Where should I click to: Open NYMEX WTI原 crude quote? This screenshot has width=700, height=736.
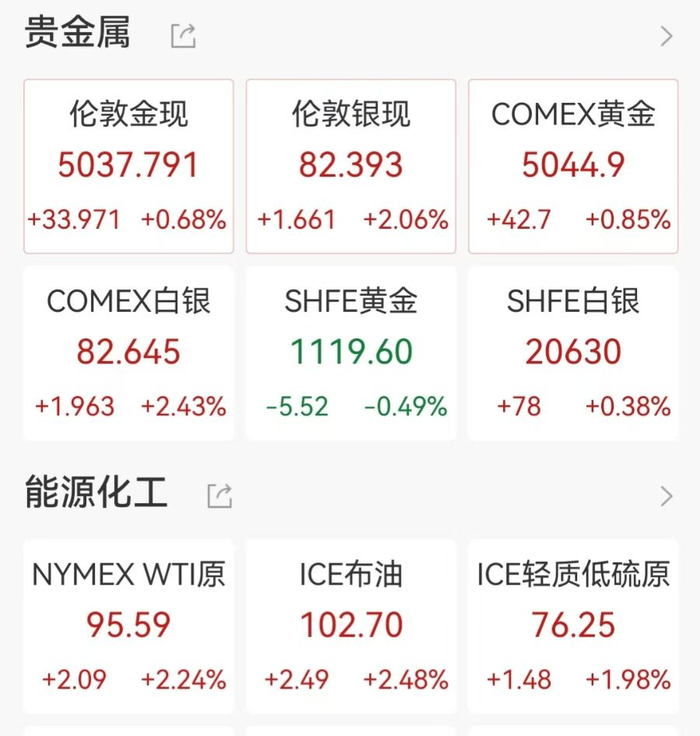129,626
